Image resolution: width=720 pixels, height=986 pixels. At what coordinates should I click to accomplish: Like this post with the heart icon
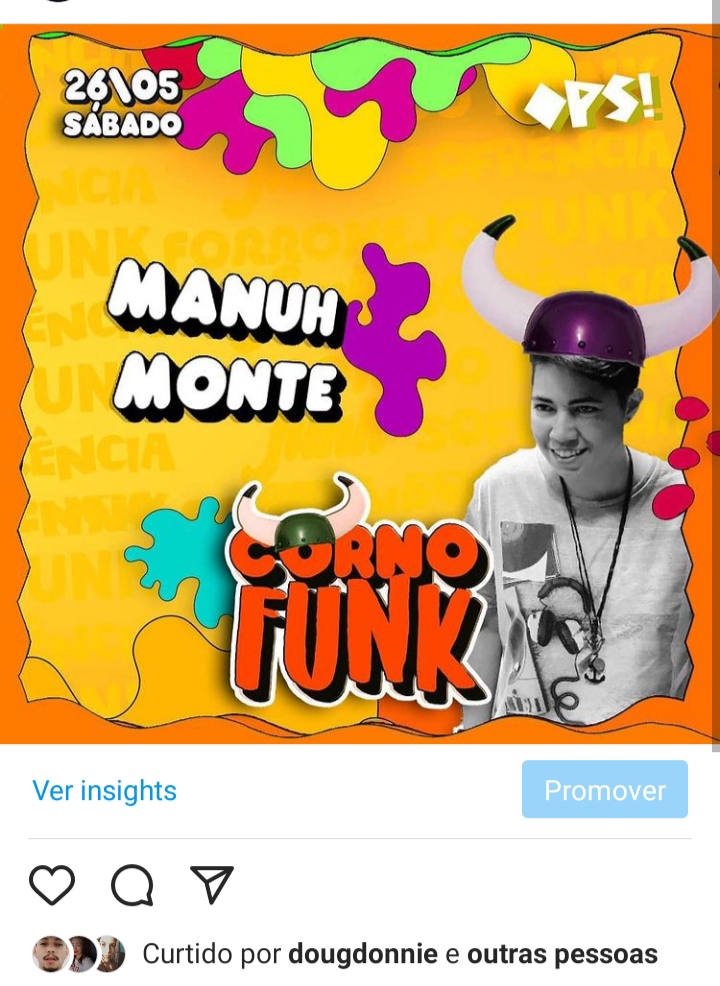pos(52,885)
